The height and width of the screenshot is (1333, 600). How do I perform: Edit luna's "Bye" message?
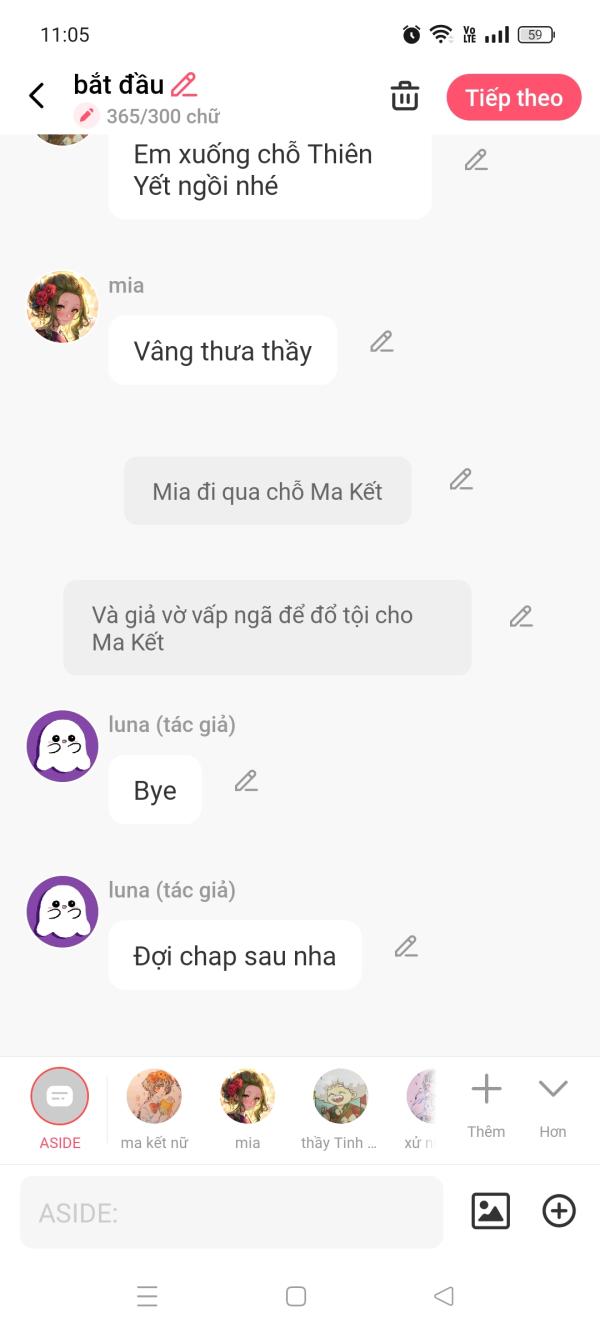[246, 781]
